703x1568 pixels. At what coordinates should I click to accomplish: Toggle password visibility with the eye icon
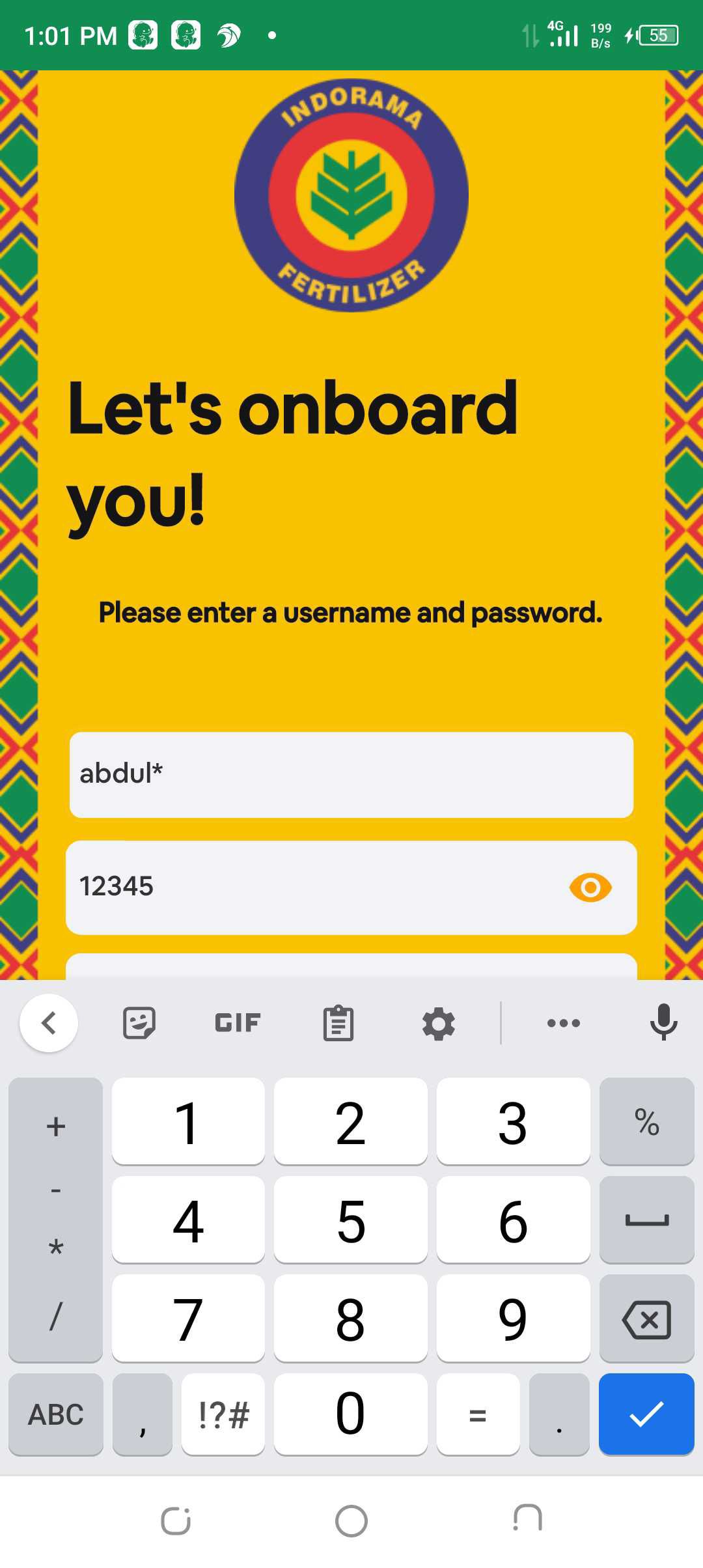point(590,888)
